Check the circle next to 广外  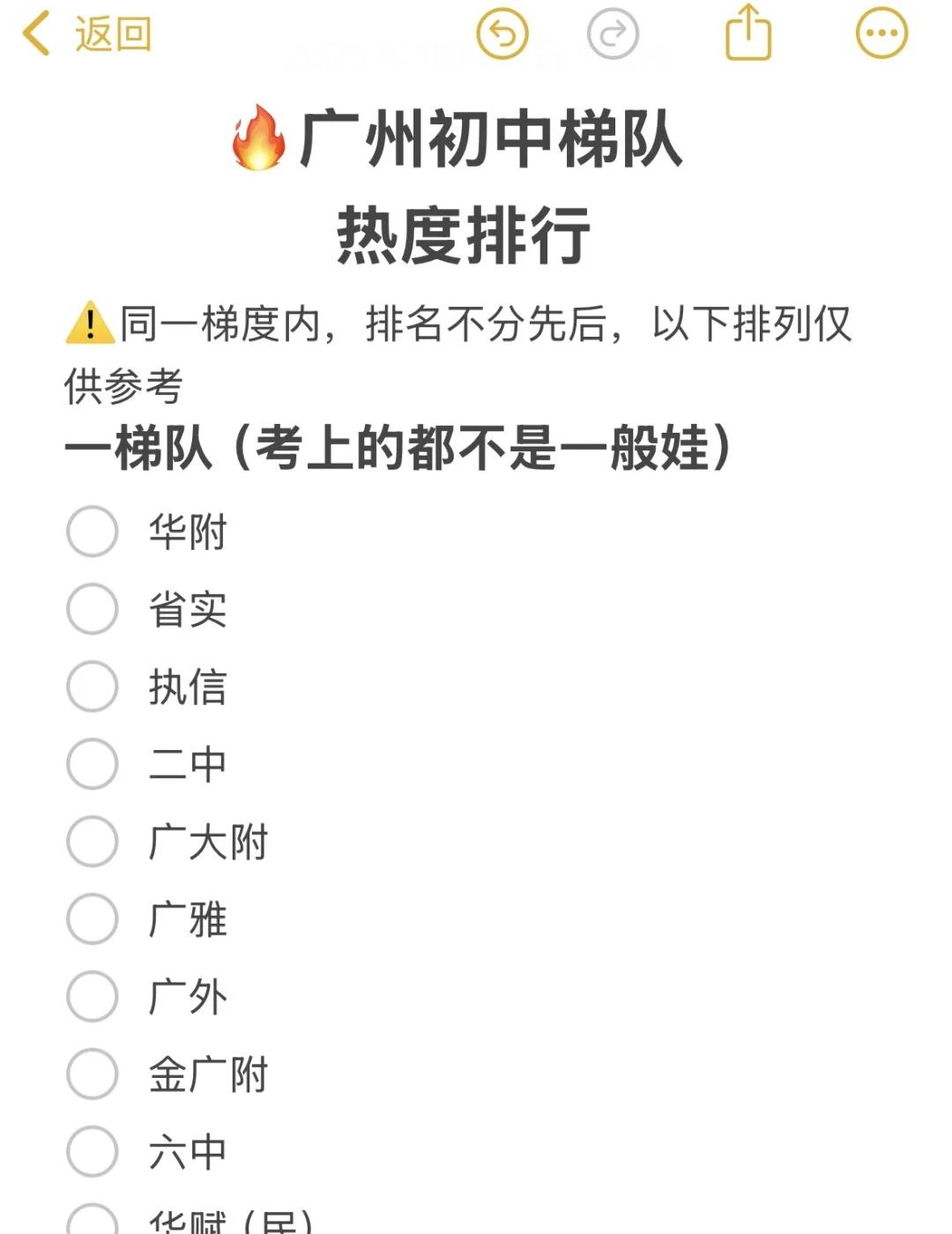click(x=92, y=997)
